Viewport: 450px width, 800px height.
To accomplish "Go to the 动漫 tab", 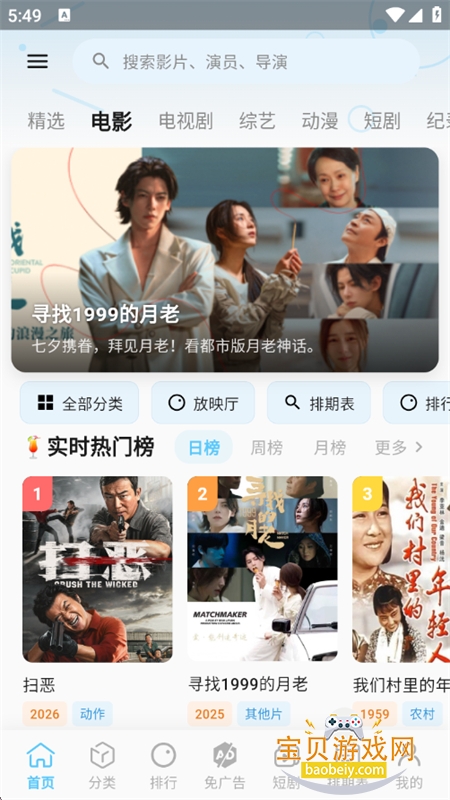I will coord(320,121).
